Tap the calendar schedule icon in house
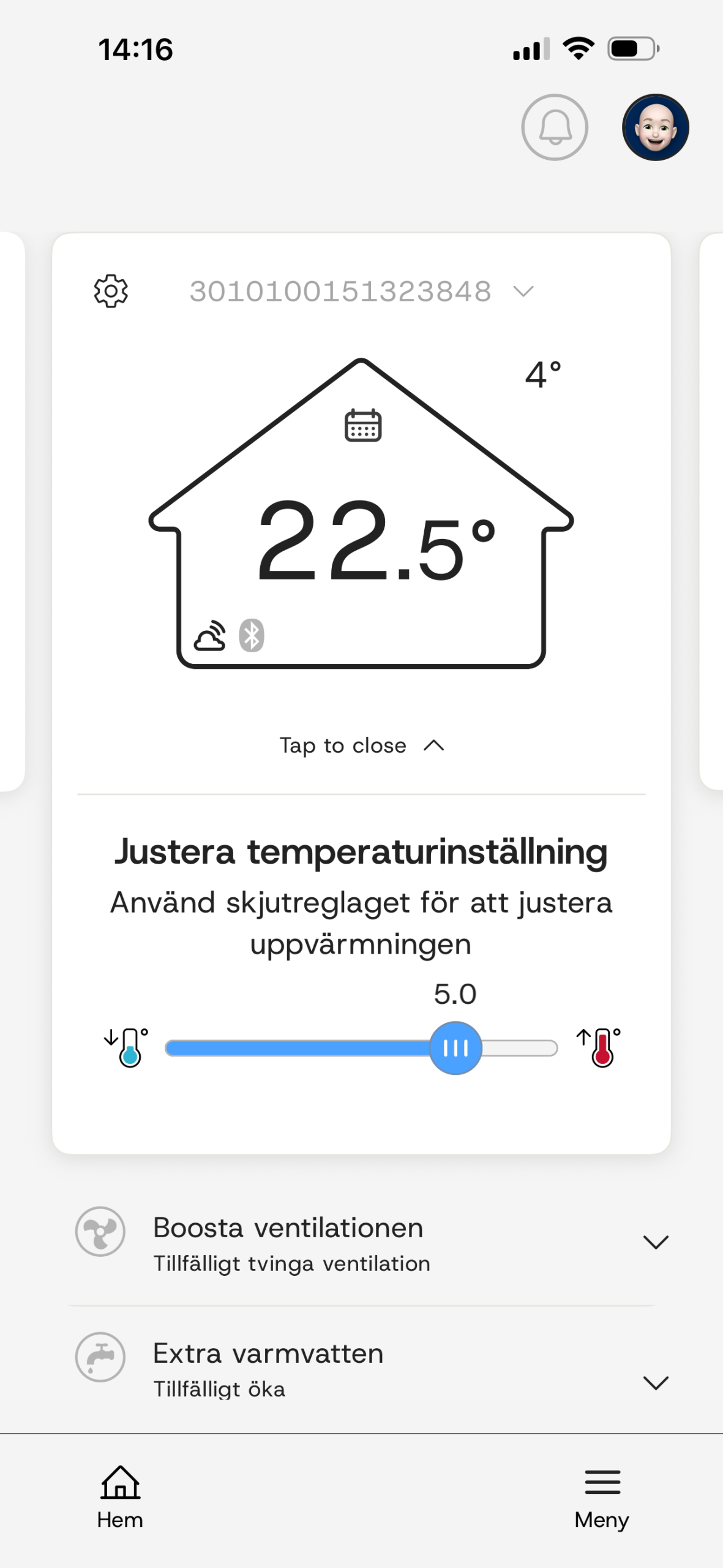This screenshot has height=1568, width=723. pos(363,425)
